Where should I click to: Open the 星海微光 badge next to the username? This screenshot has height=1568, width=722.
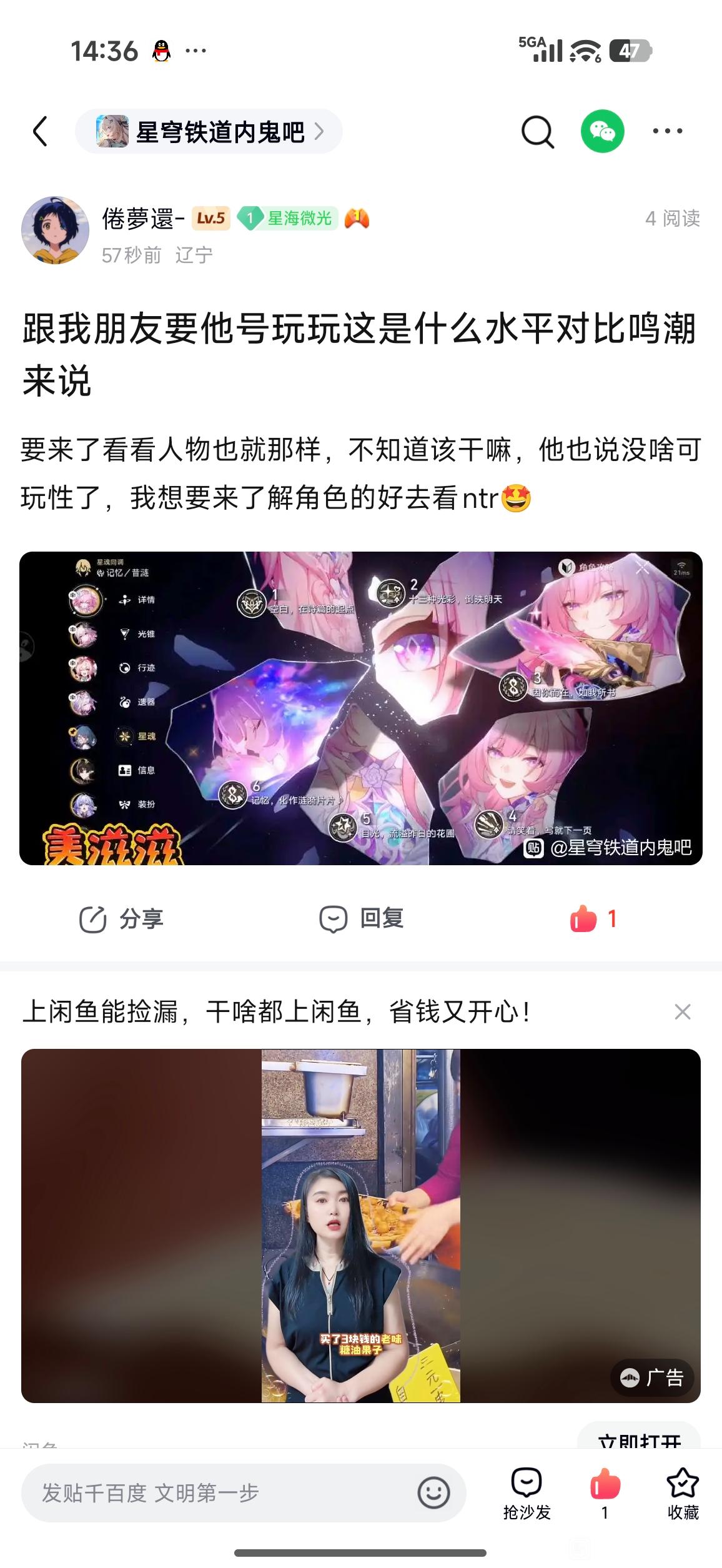point(288,218)
